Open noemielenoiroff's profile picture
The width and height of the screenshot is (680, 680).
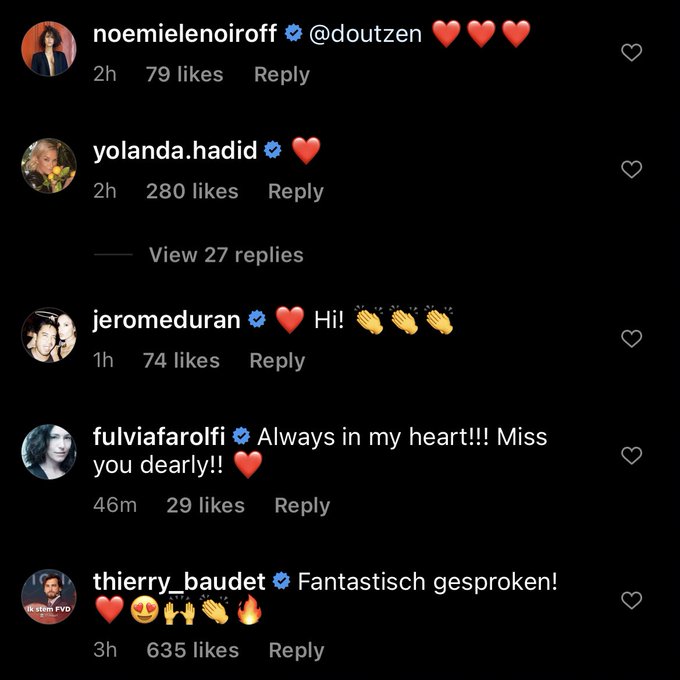(49, 49)
